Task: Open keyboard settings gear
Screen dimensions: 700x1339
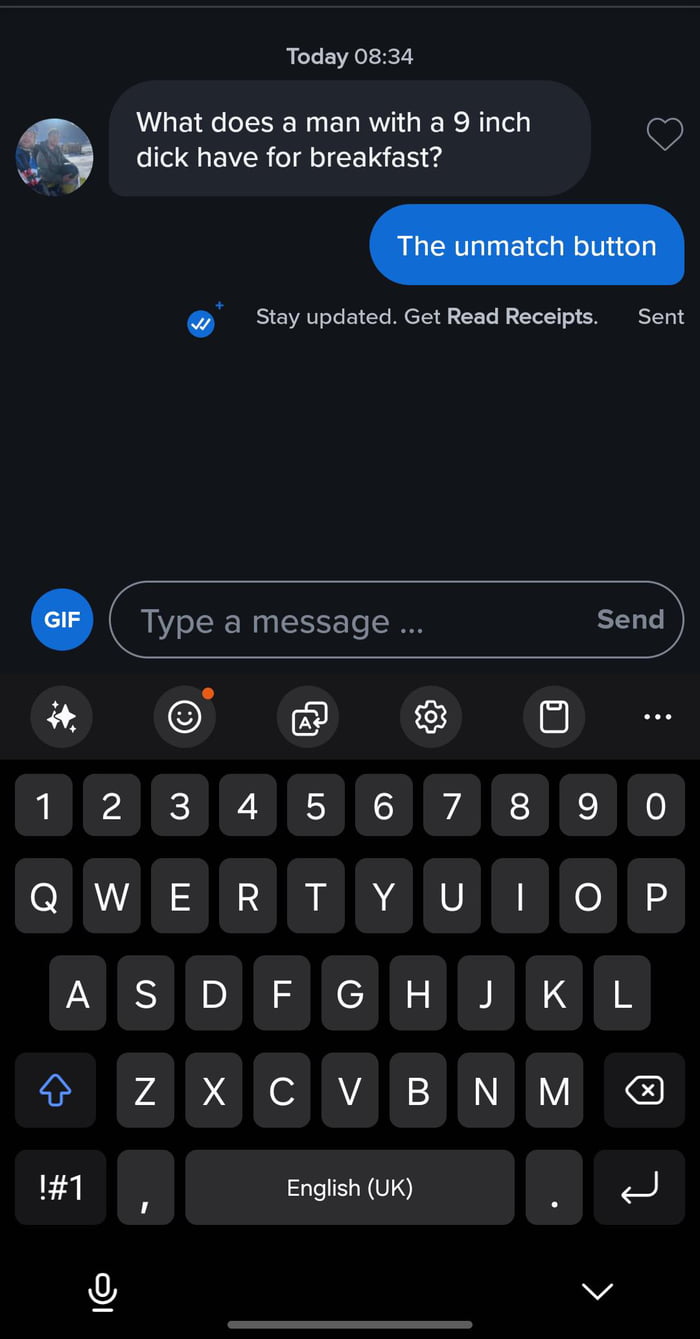Action: (431, 716)
